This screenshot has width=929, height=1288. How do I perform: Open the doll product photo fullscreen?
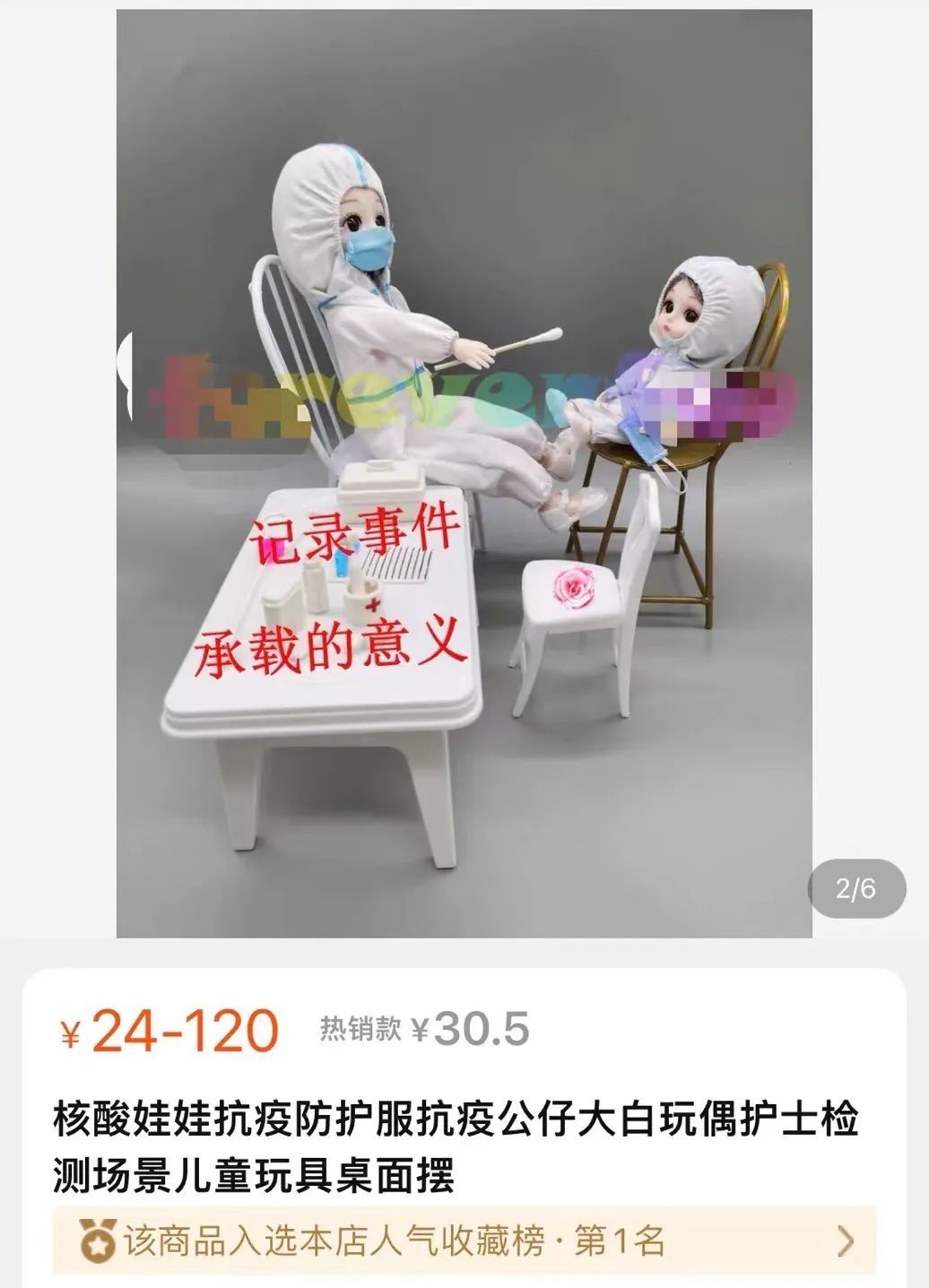tap(464, 473)
